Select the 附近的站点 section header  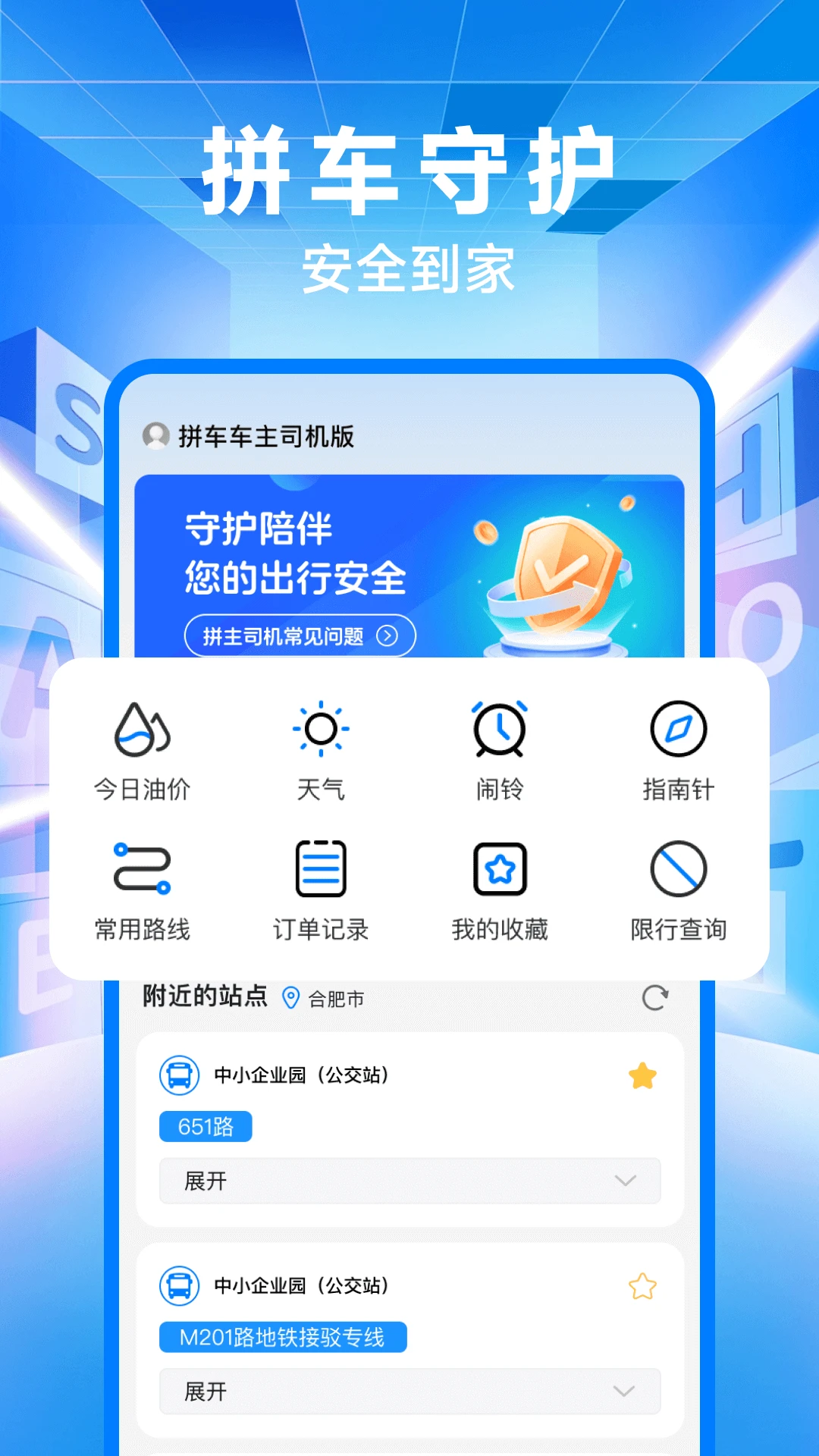(x=202, y=996)
